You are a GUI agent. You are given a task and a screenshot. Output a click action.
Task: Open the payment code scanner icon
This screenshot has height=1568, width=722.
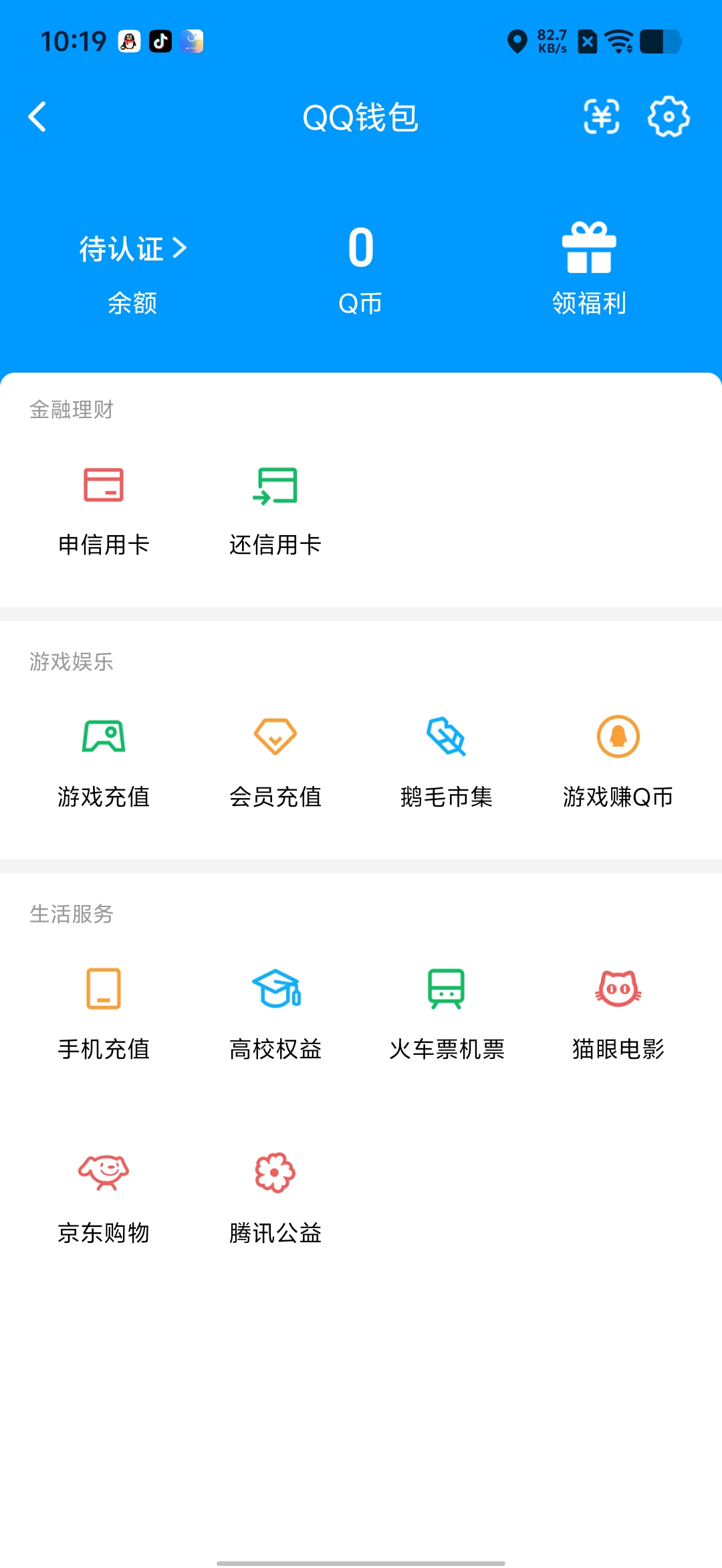(x=600, y=117)
